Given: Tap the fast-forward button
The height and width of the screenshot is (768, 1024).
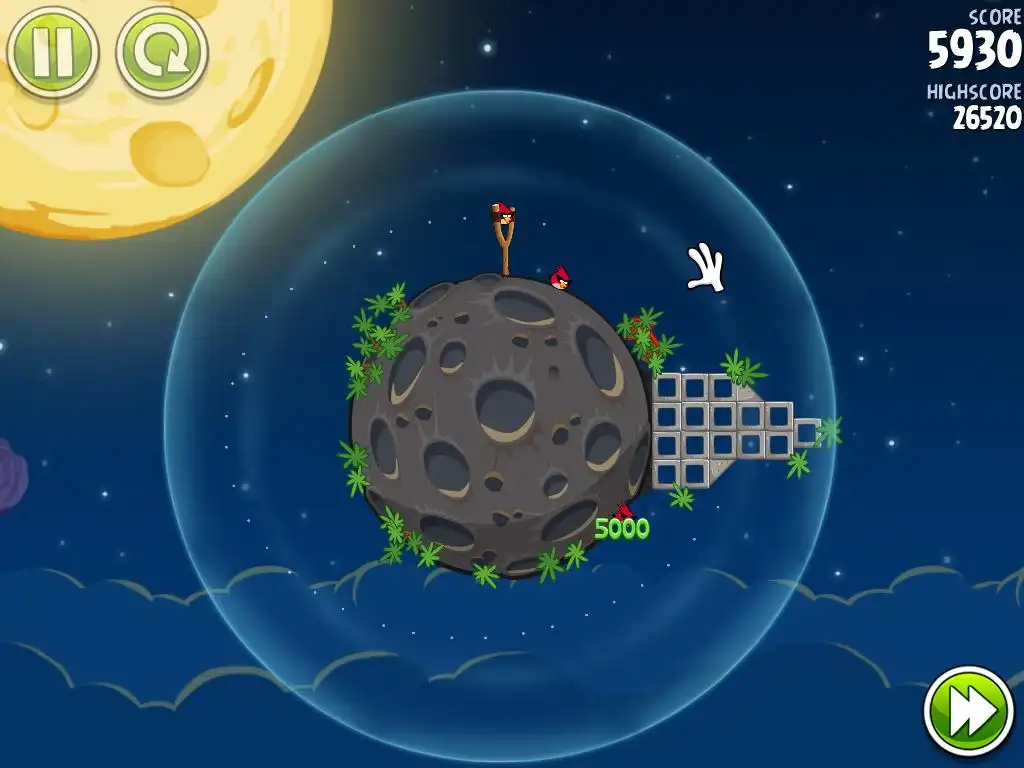Looking at the screenshot, I should pyautogui.click(x=968, y=711).
